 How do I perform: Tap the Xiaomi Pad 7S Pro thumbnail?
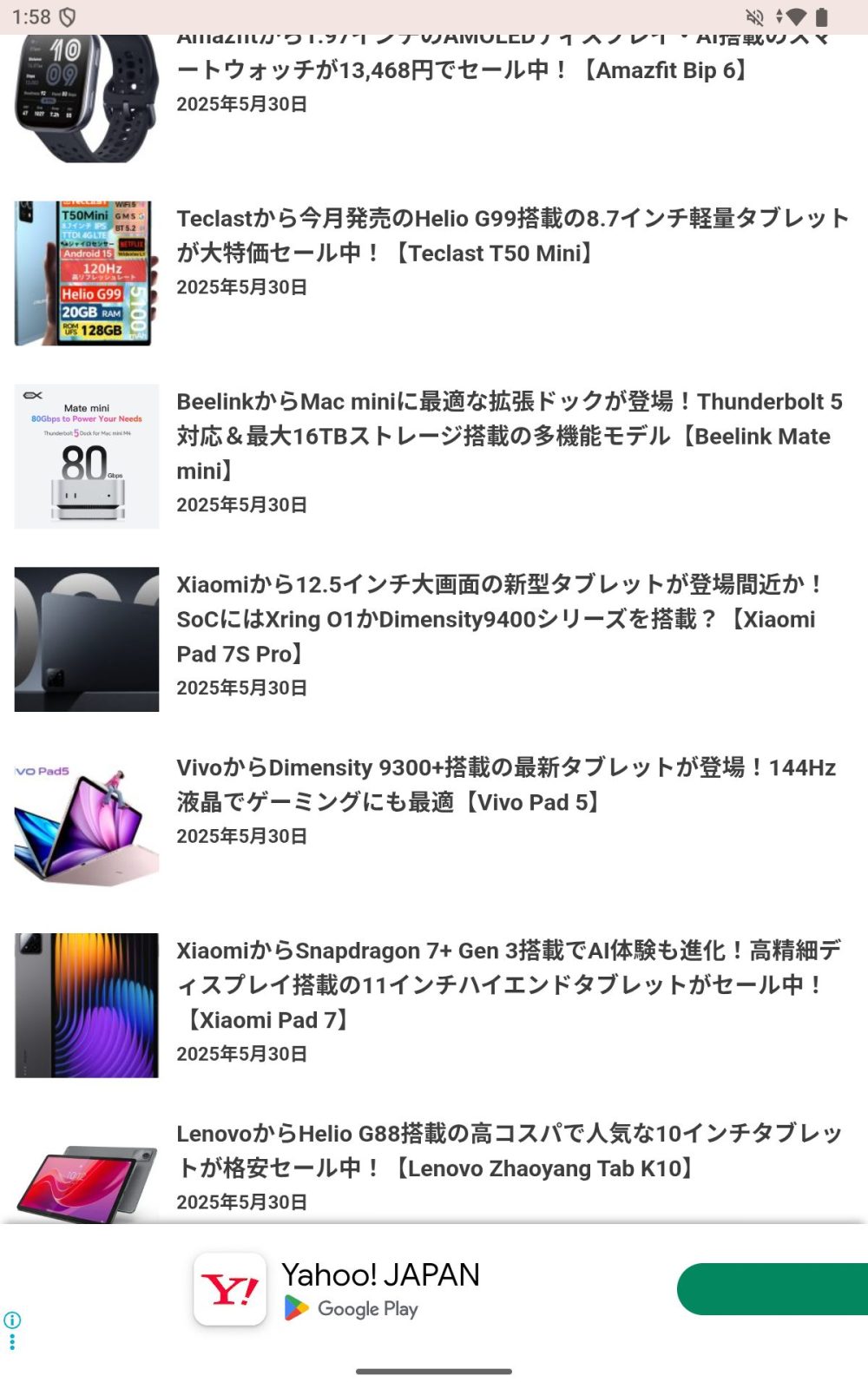[x=87, y=640]
